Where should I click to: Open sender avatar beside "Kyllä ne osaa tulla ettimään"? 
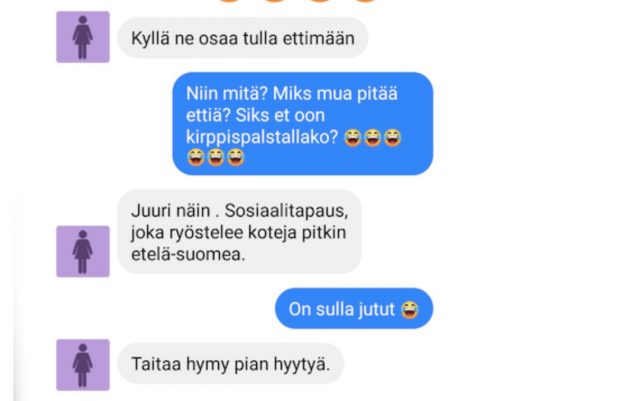83,37
